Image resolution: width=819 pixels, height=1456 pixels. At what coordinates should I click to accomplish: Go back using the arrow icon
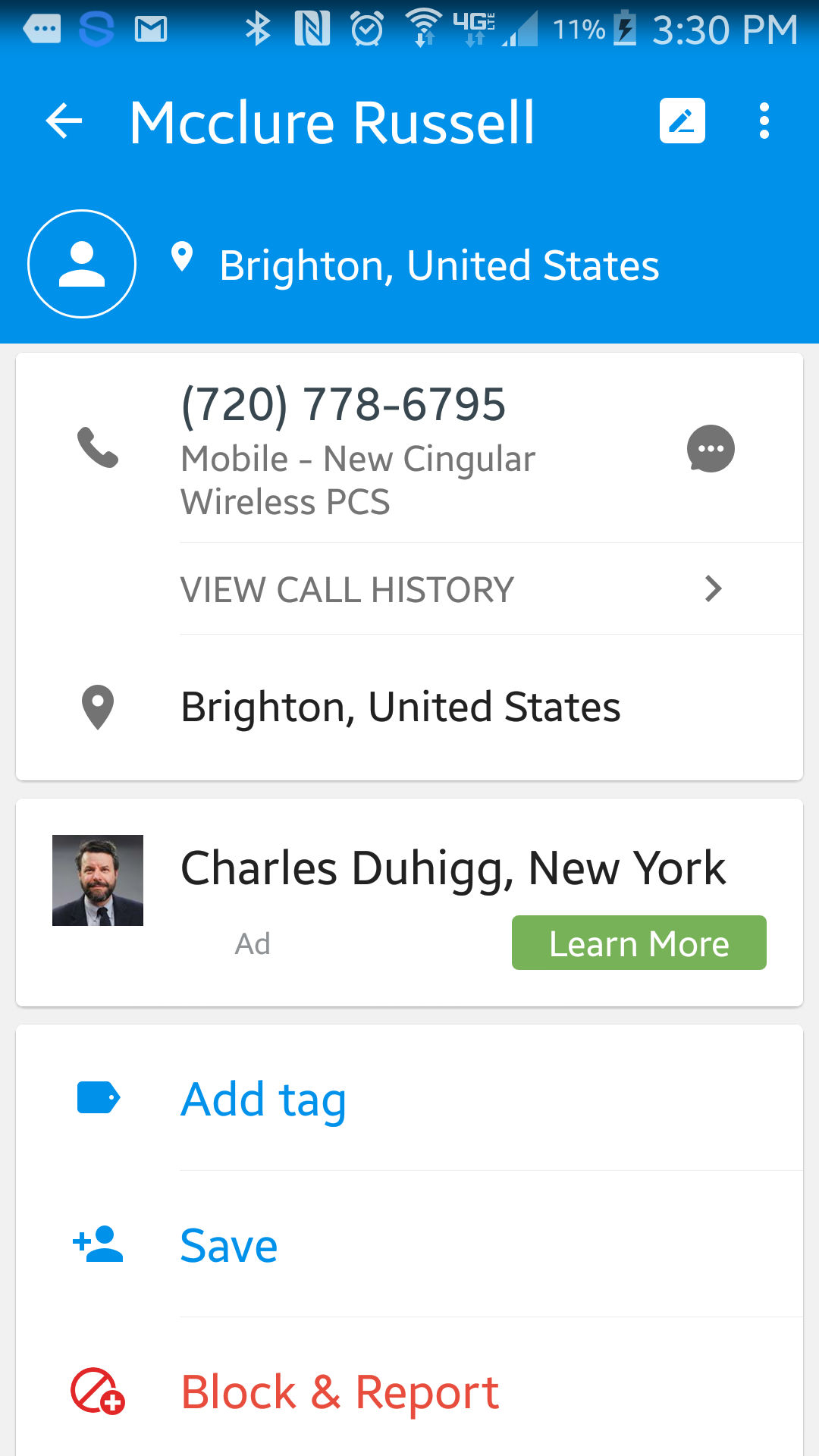coord(64,121)
